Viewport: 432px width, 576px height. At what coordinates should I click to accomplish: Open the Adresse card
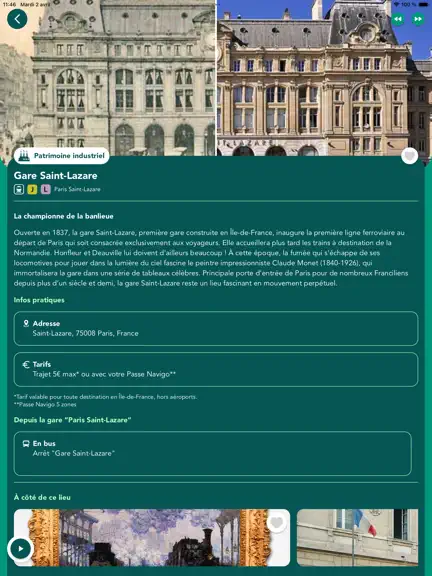tap(216, 328)
